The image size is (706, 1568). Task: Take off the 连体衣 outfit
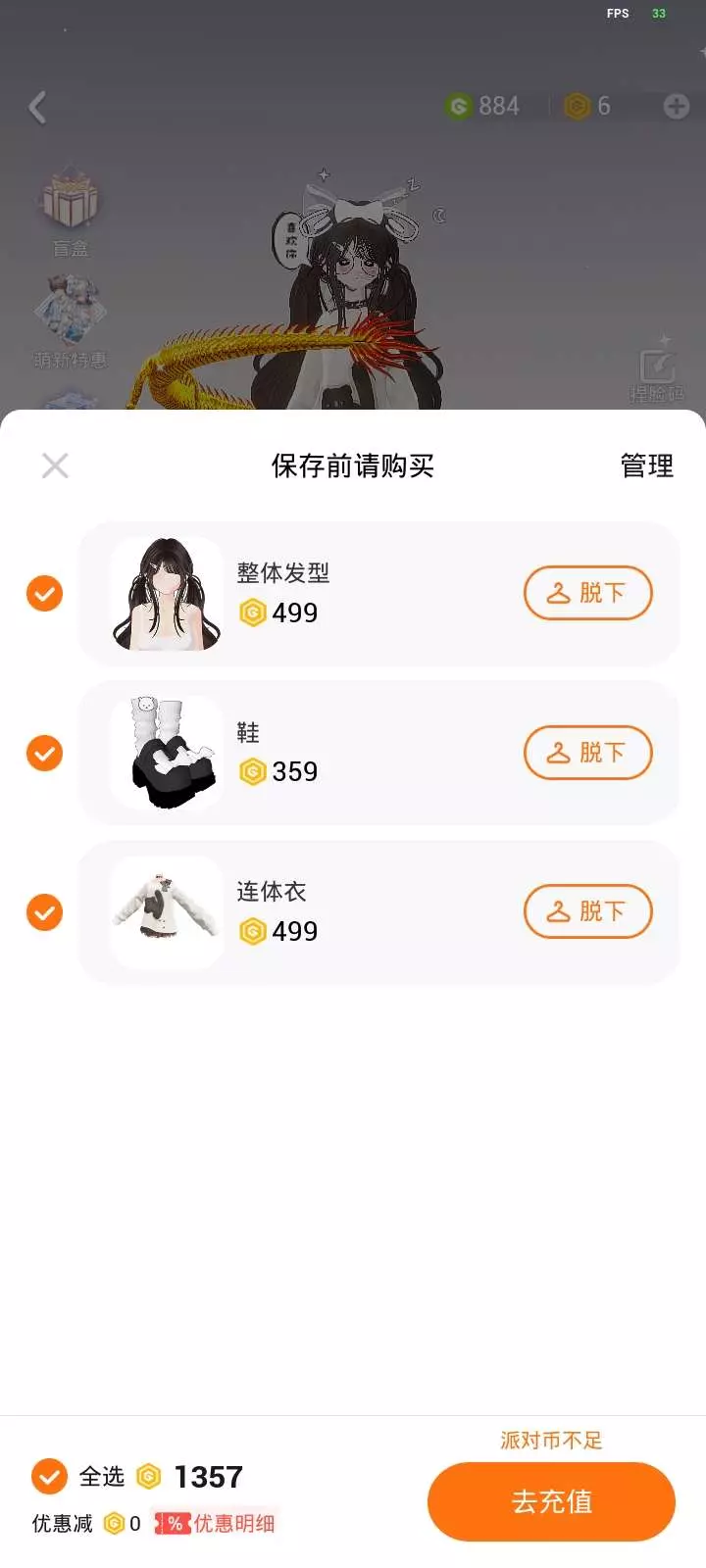point(587,911)
